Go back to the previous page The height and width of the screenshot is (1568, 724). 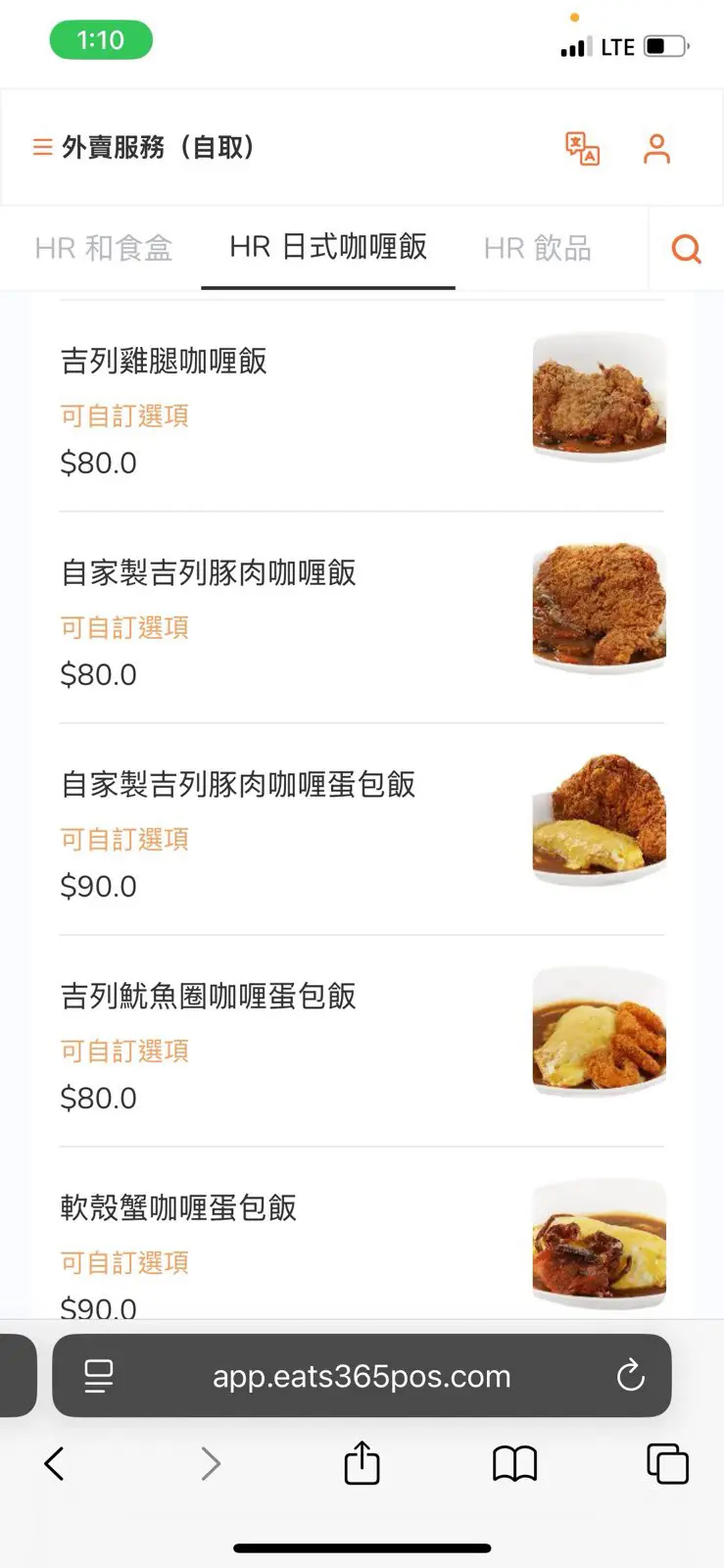click(55, 1464)
